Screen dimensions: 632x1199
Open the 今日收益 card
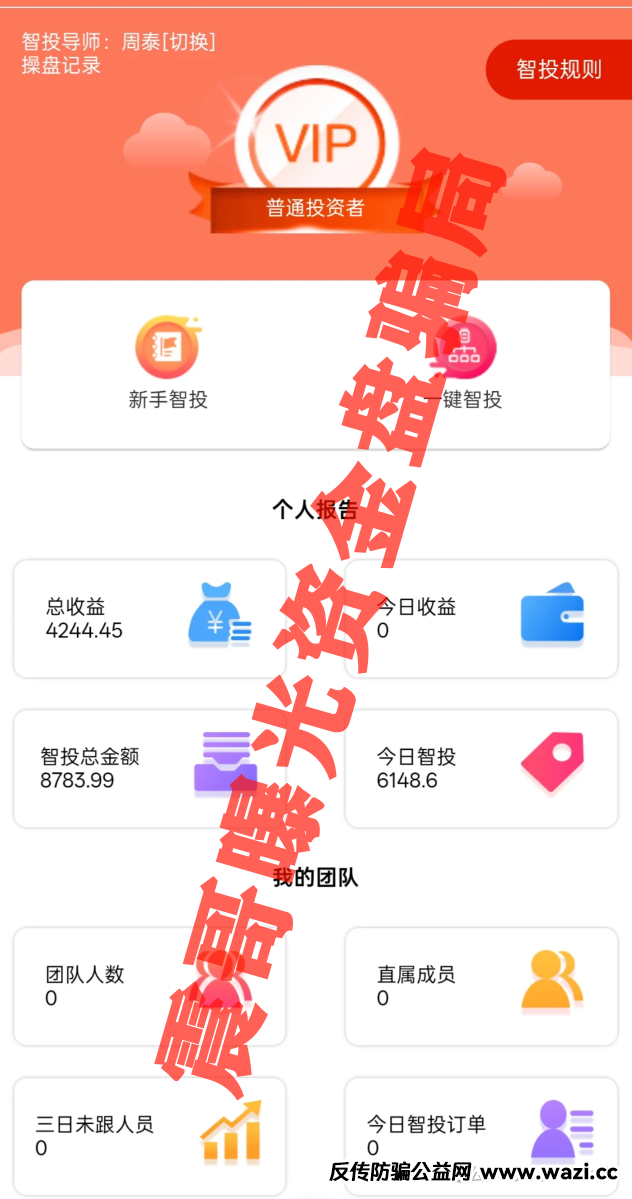click(481, 619)
